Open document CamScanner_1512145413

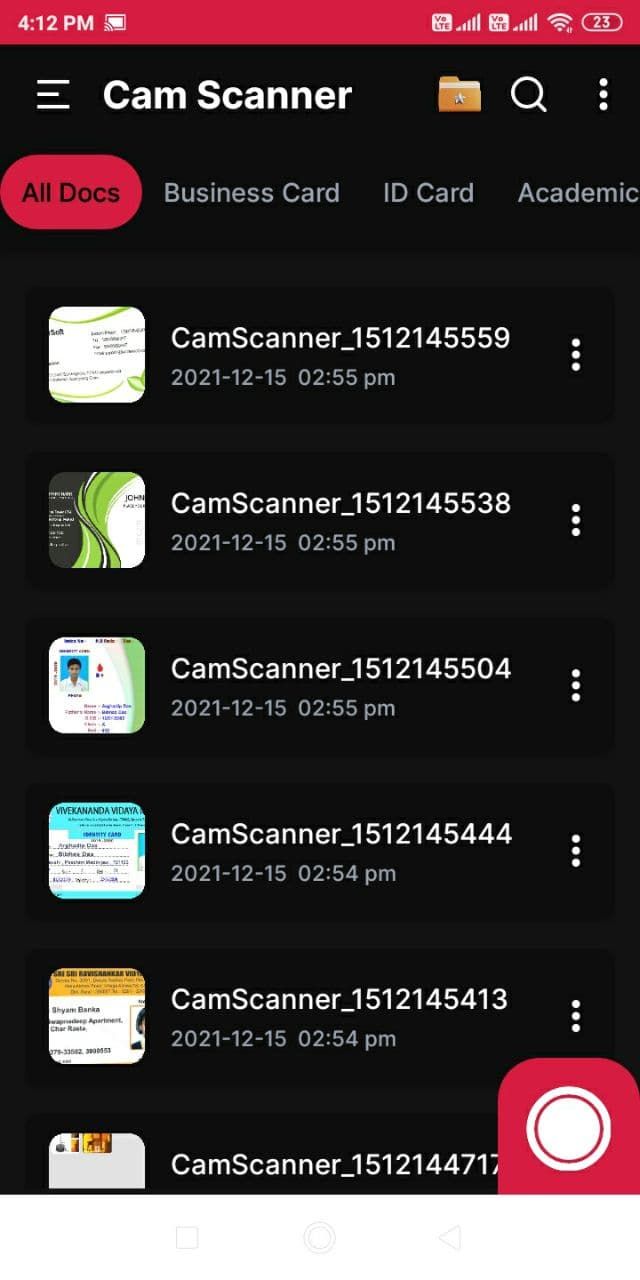340,1015
